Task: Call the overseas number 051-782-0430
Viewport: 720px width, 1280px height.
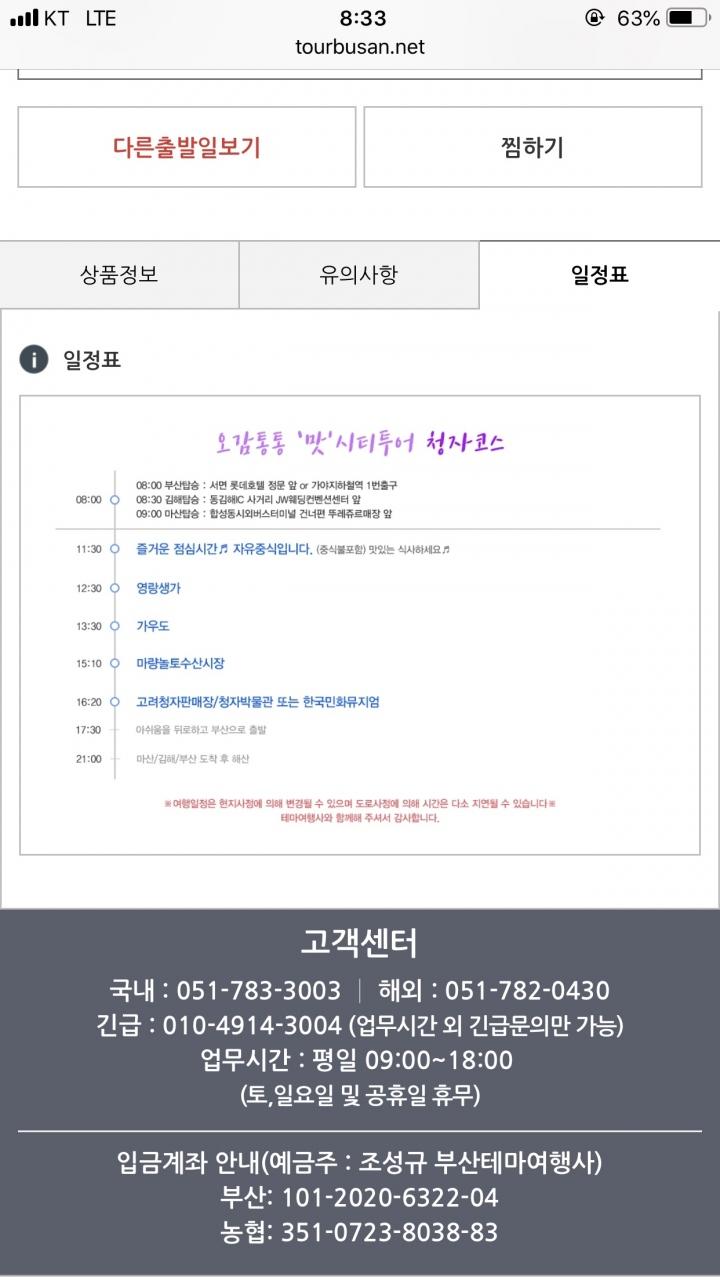Action: (x=527, y=991)
